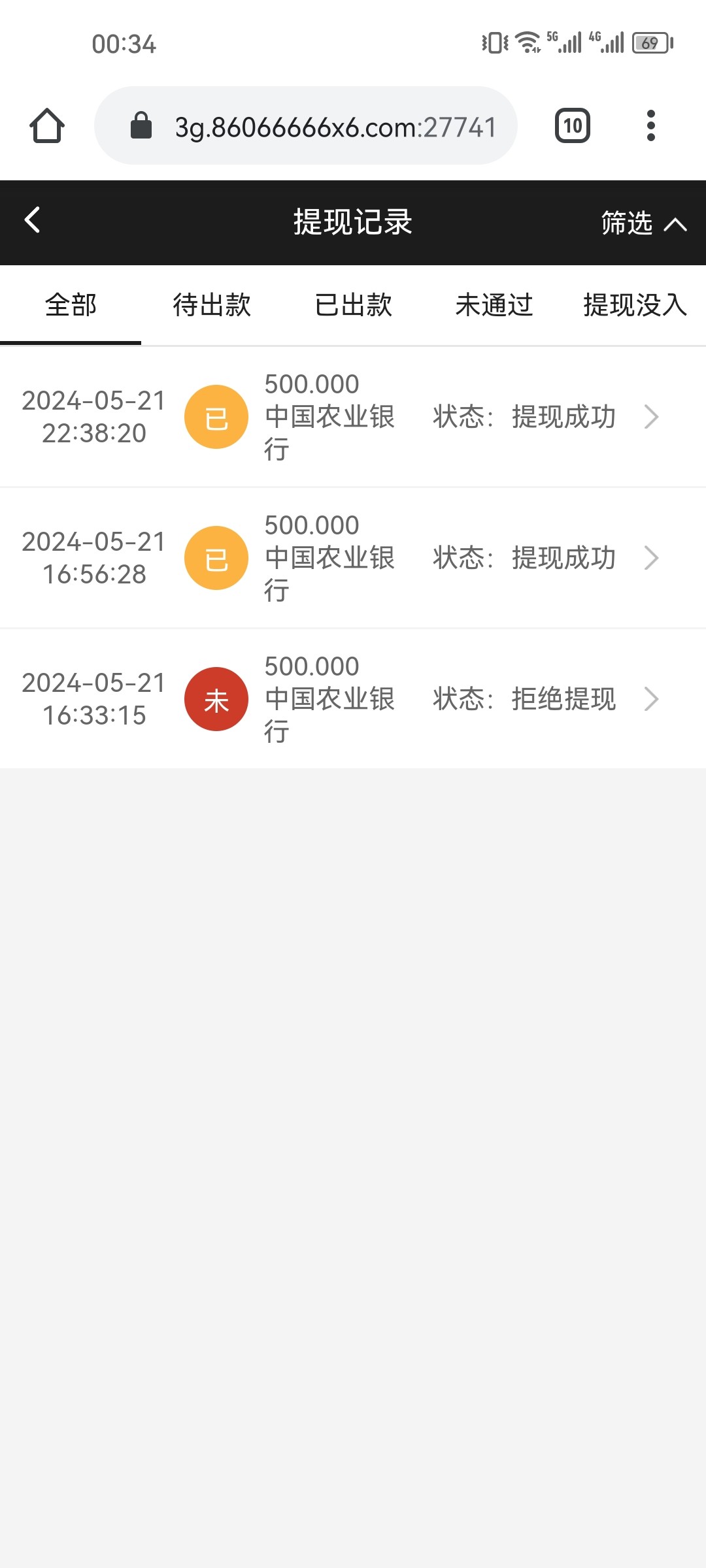Click the 已 badge on the 16:56:28 record
The image size is (706, 1568).
tap(216, 558)
